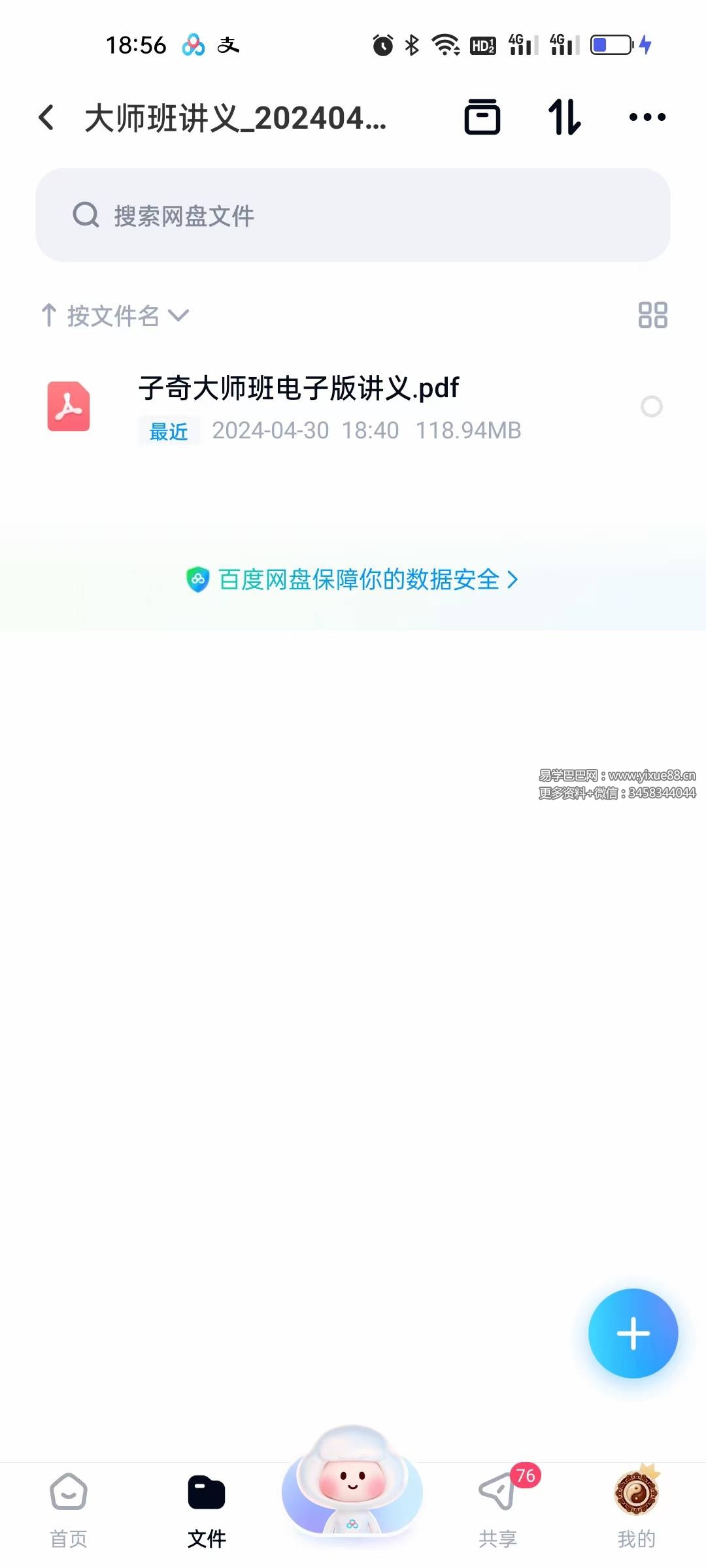Tap the 搜索网盘文件 search field

click(x=353, y=215)
